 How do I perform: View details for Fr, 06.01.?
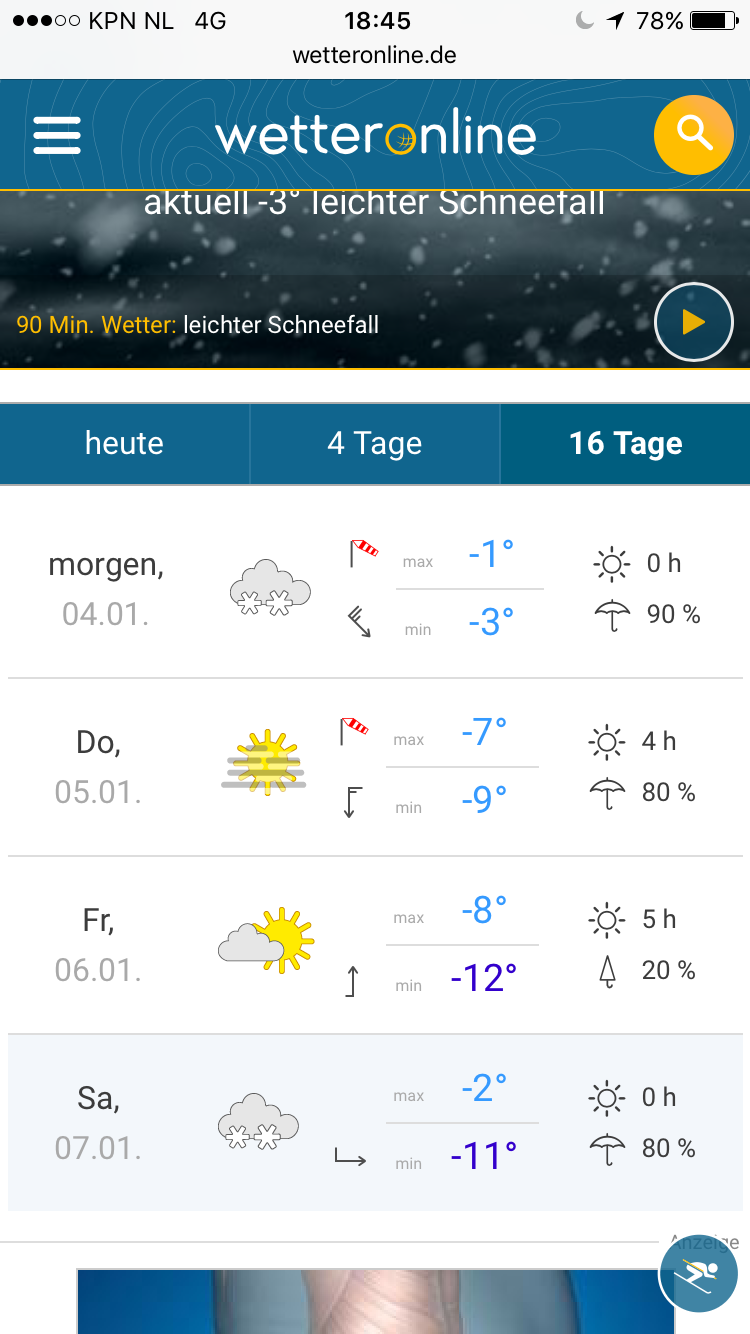coord(375,945)
